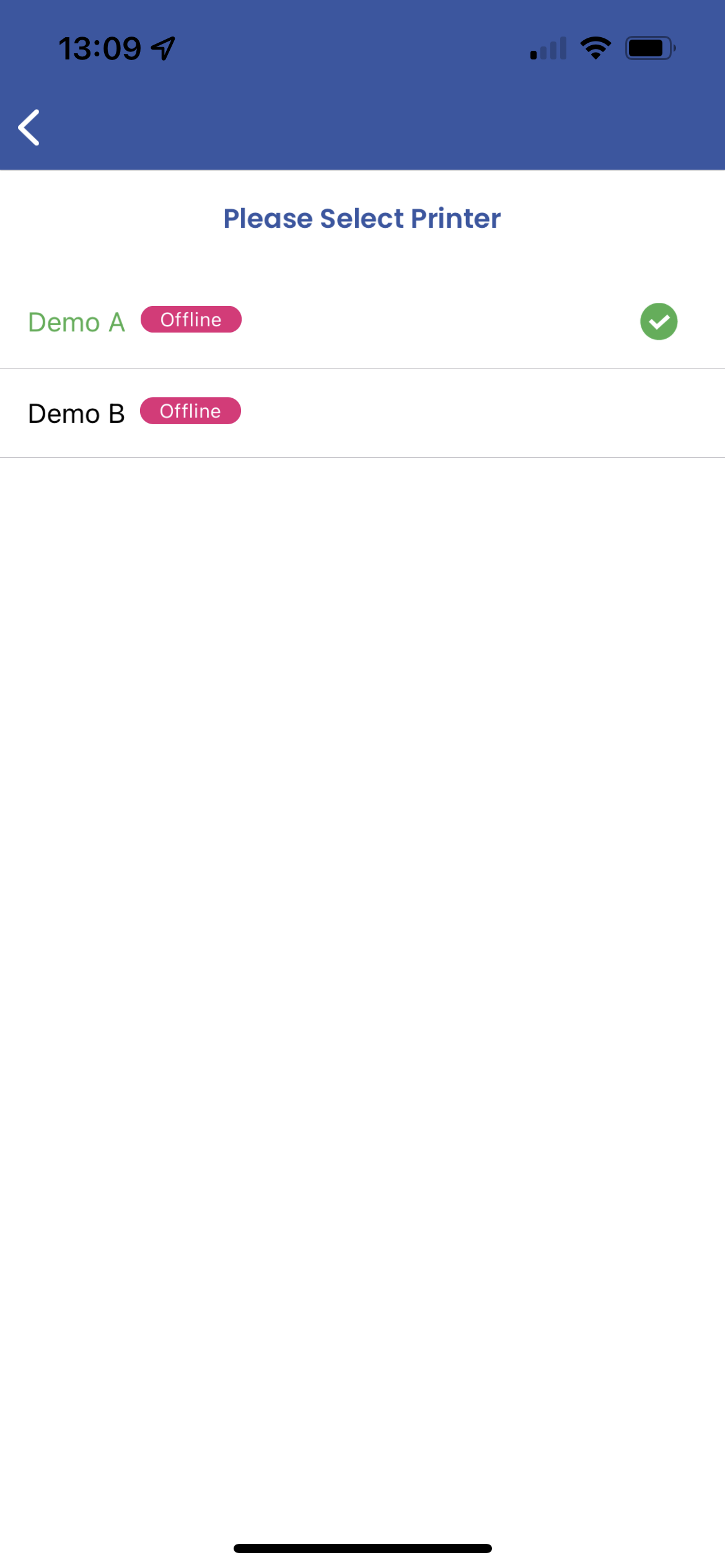Select the Demo A printer
725x1568 pixels.
pos(362,322)
